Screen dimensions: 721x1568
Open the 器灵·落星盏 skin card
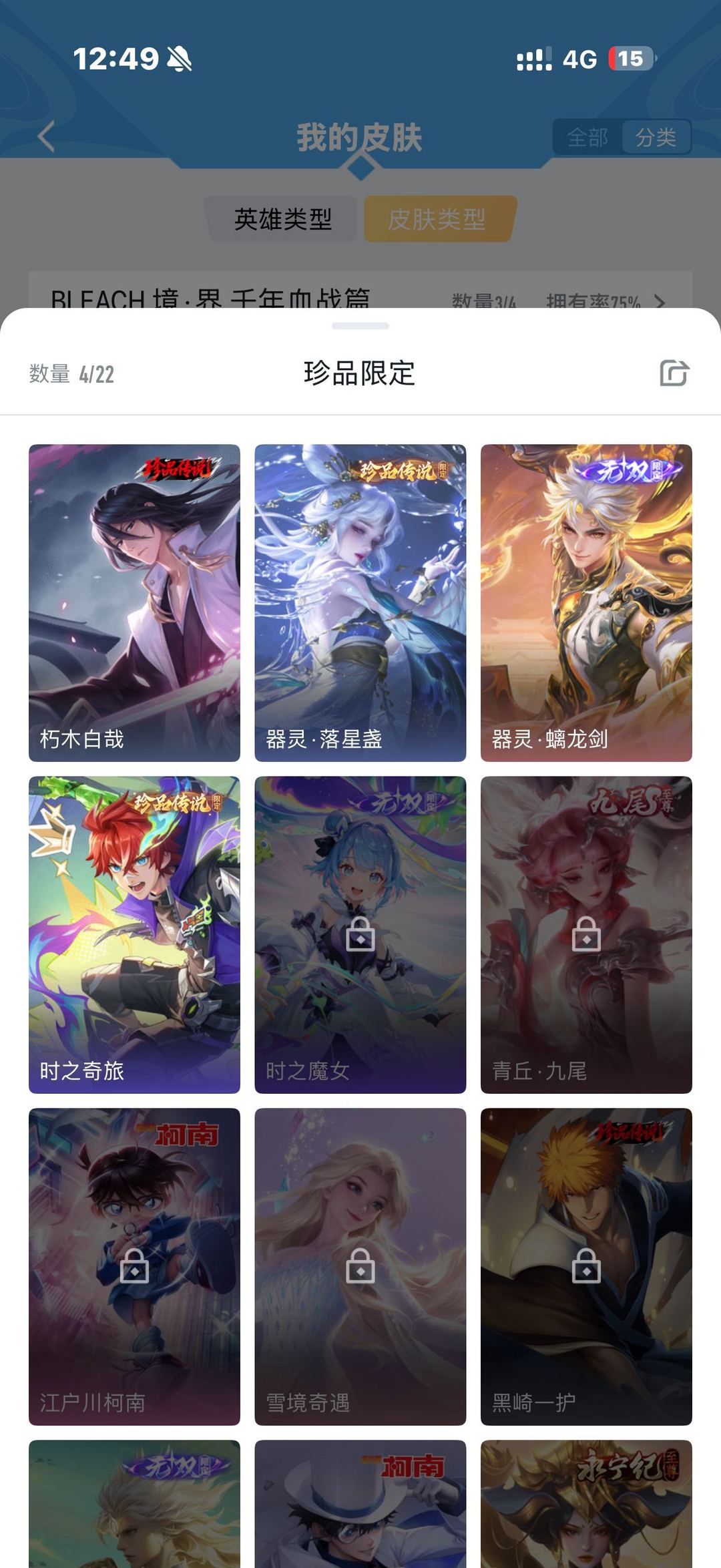point(360,603)
